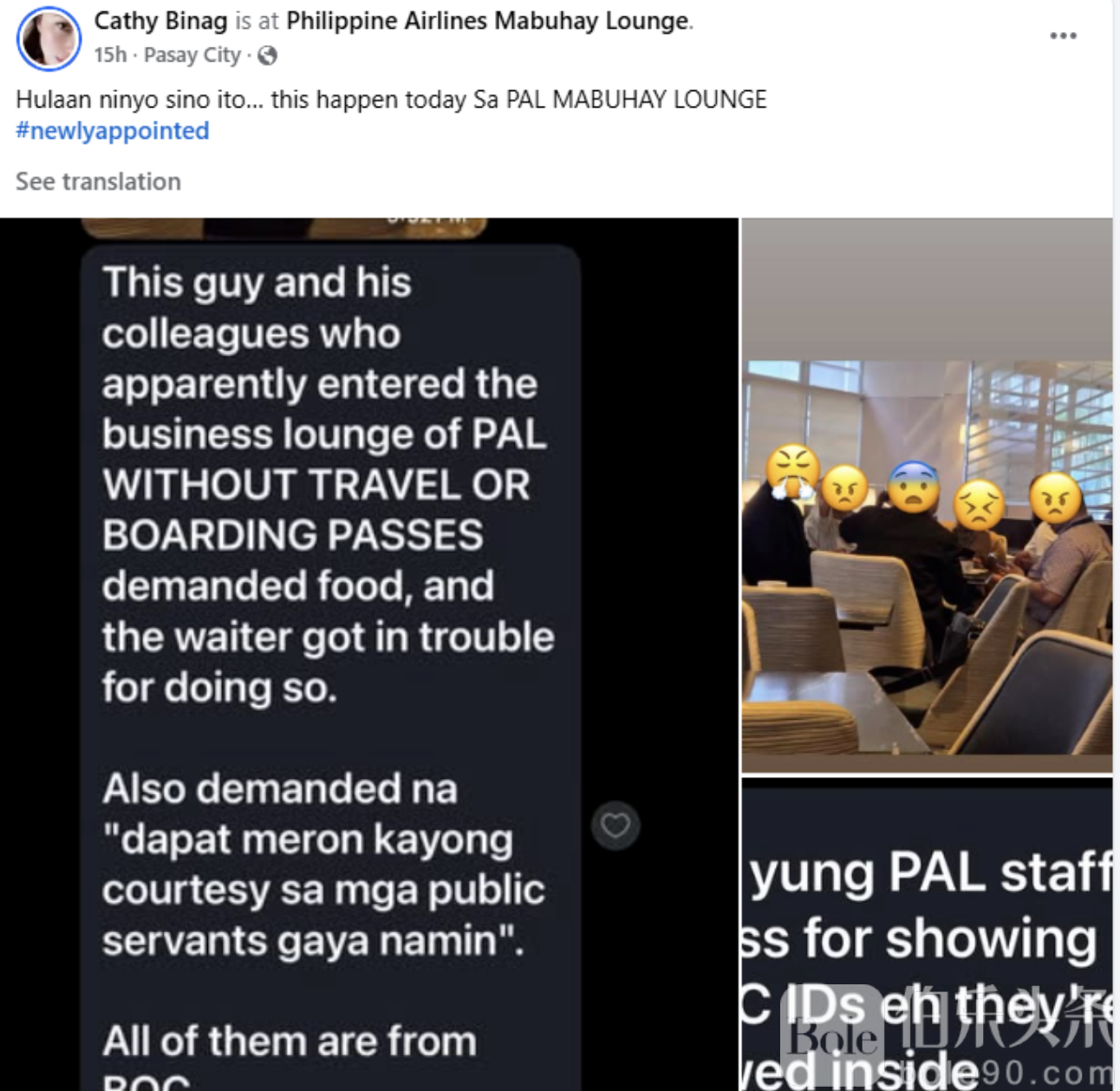Image resolution: width=1120 pixels, height=1091 pixels.
Task: Open the PAL staff text screenshot image
Action: point(926,937)
